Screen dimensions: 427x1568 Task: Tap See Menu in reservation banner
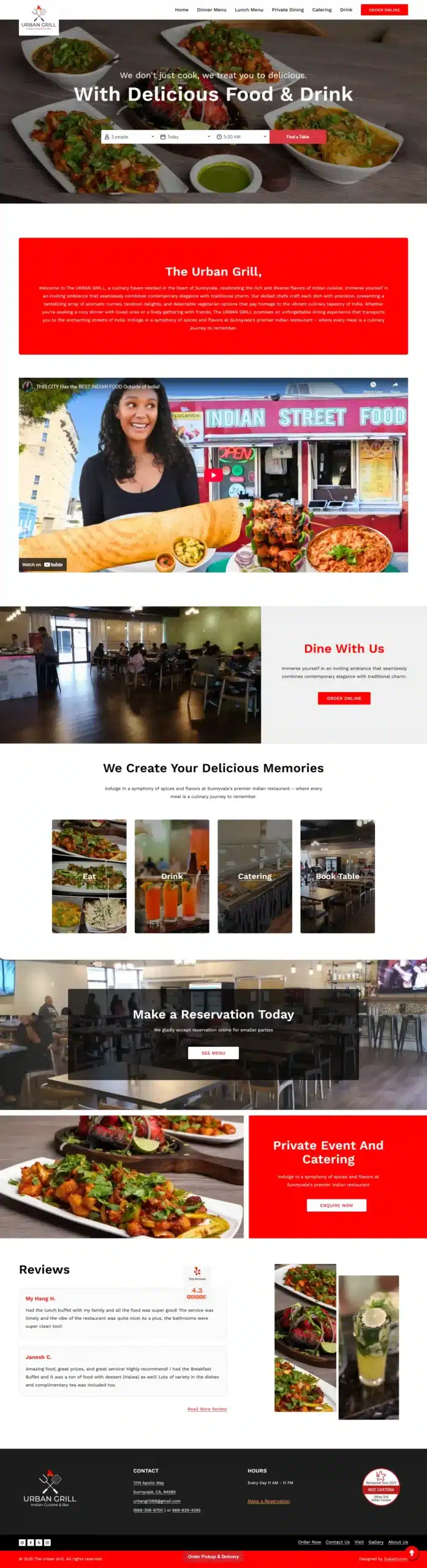(x=213, y=1053)
